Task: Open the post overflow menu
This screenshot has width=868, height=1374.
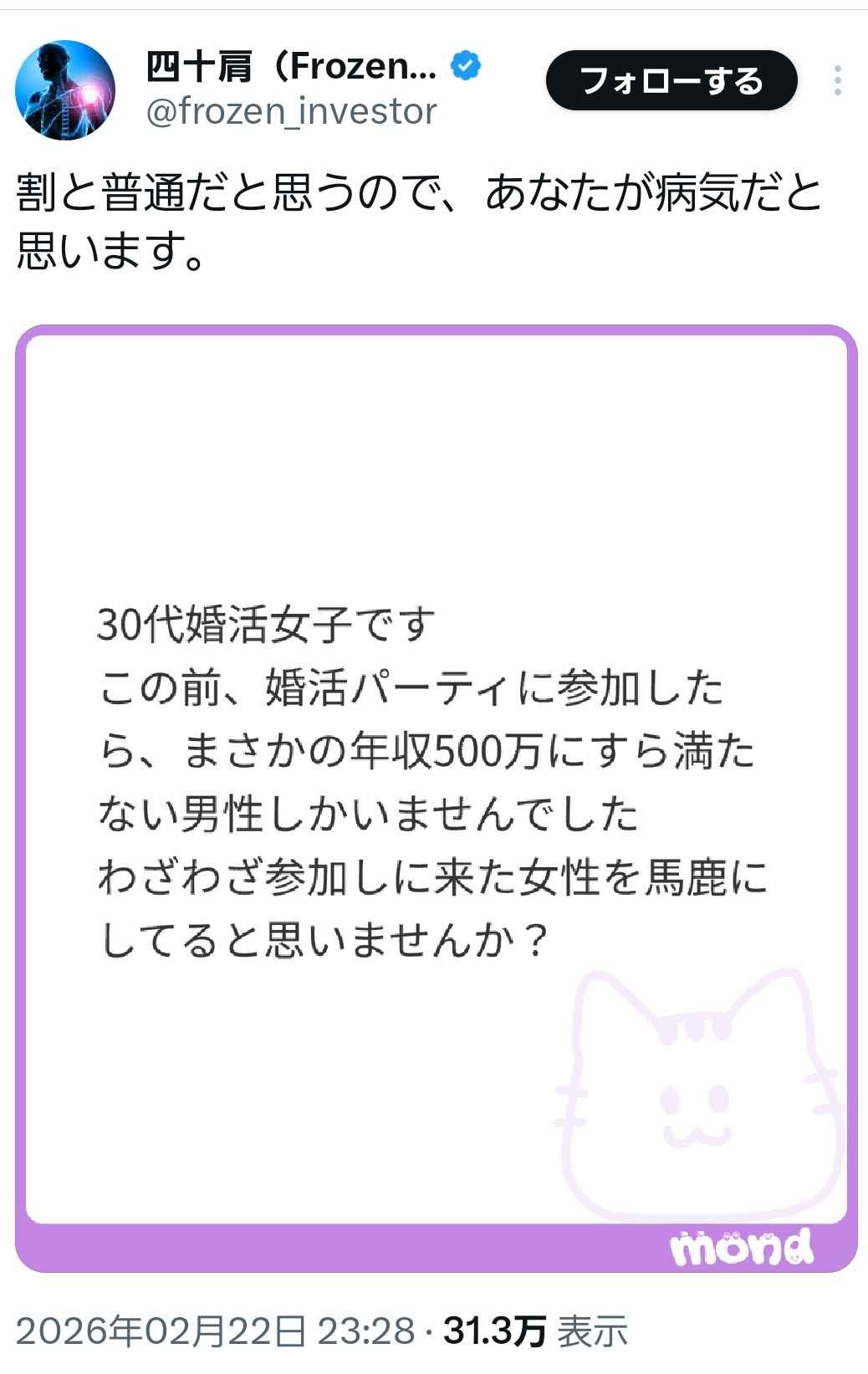Action: pos(837,81)
